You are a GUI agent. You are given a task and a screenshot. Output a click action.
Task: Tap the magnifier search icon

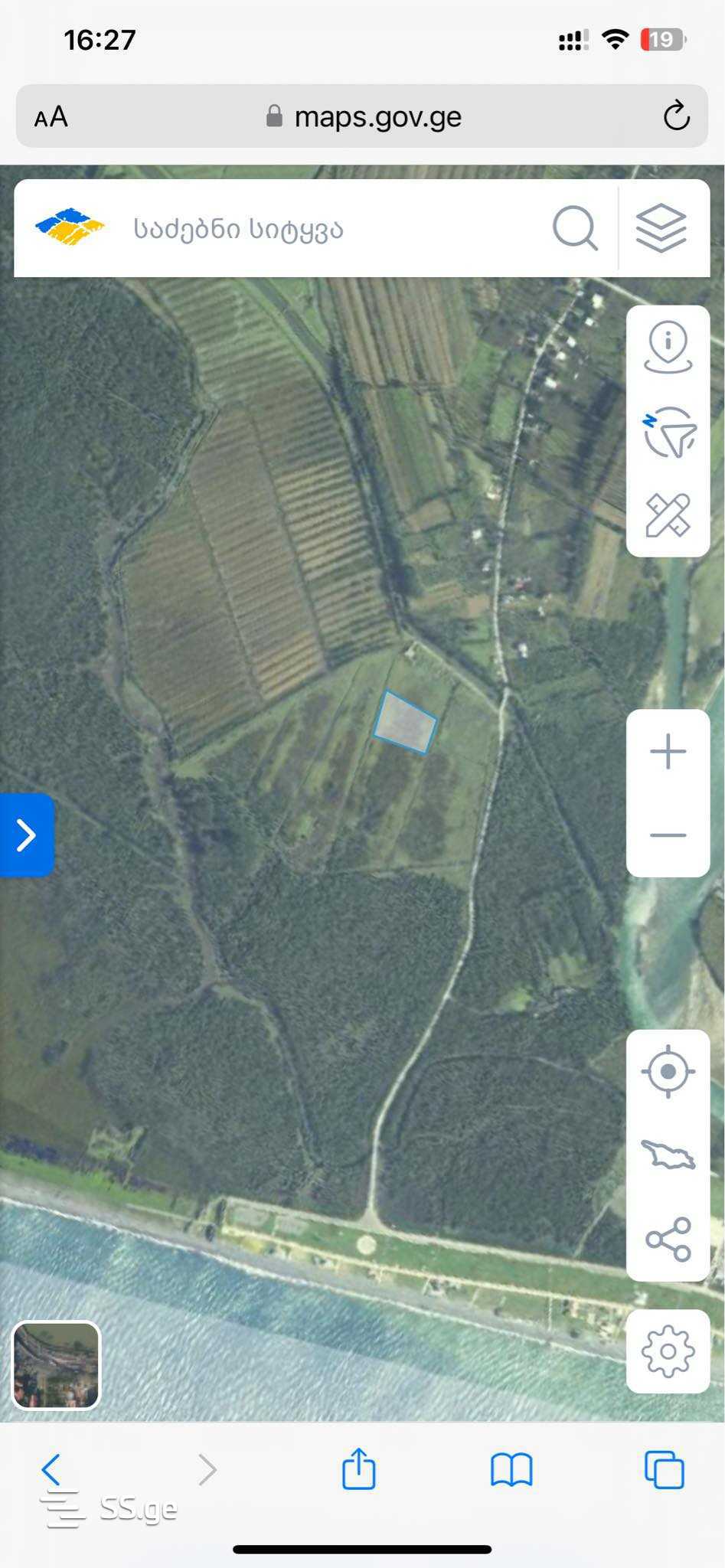(x=574, y=228)
